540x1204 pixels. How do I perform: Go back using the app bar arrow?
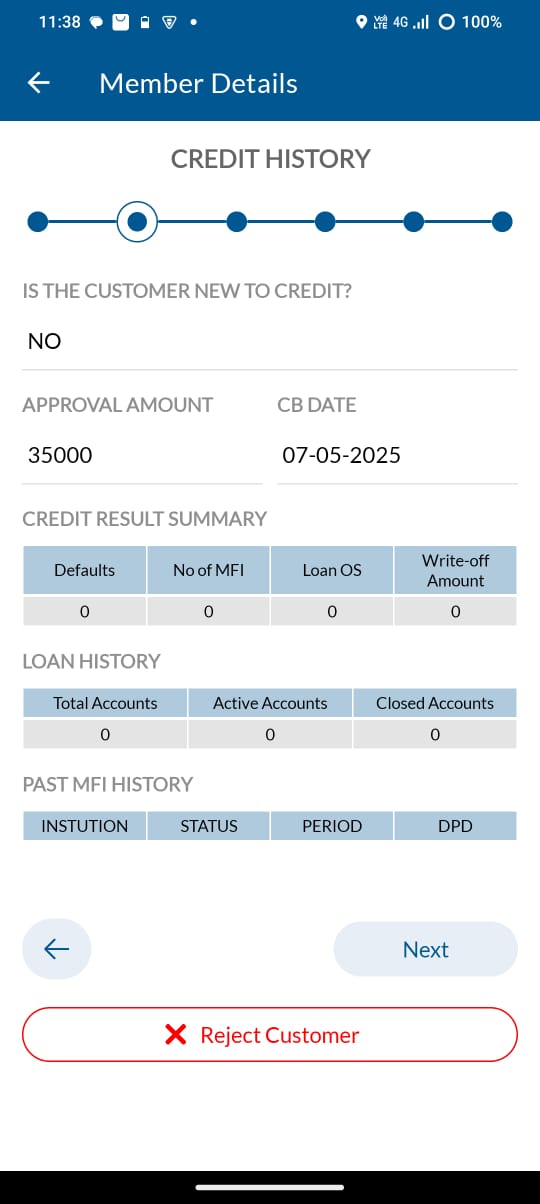39,83
